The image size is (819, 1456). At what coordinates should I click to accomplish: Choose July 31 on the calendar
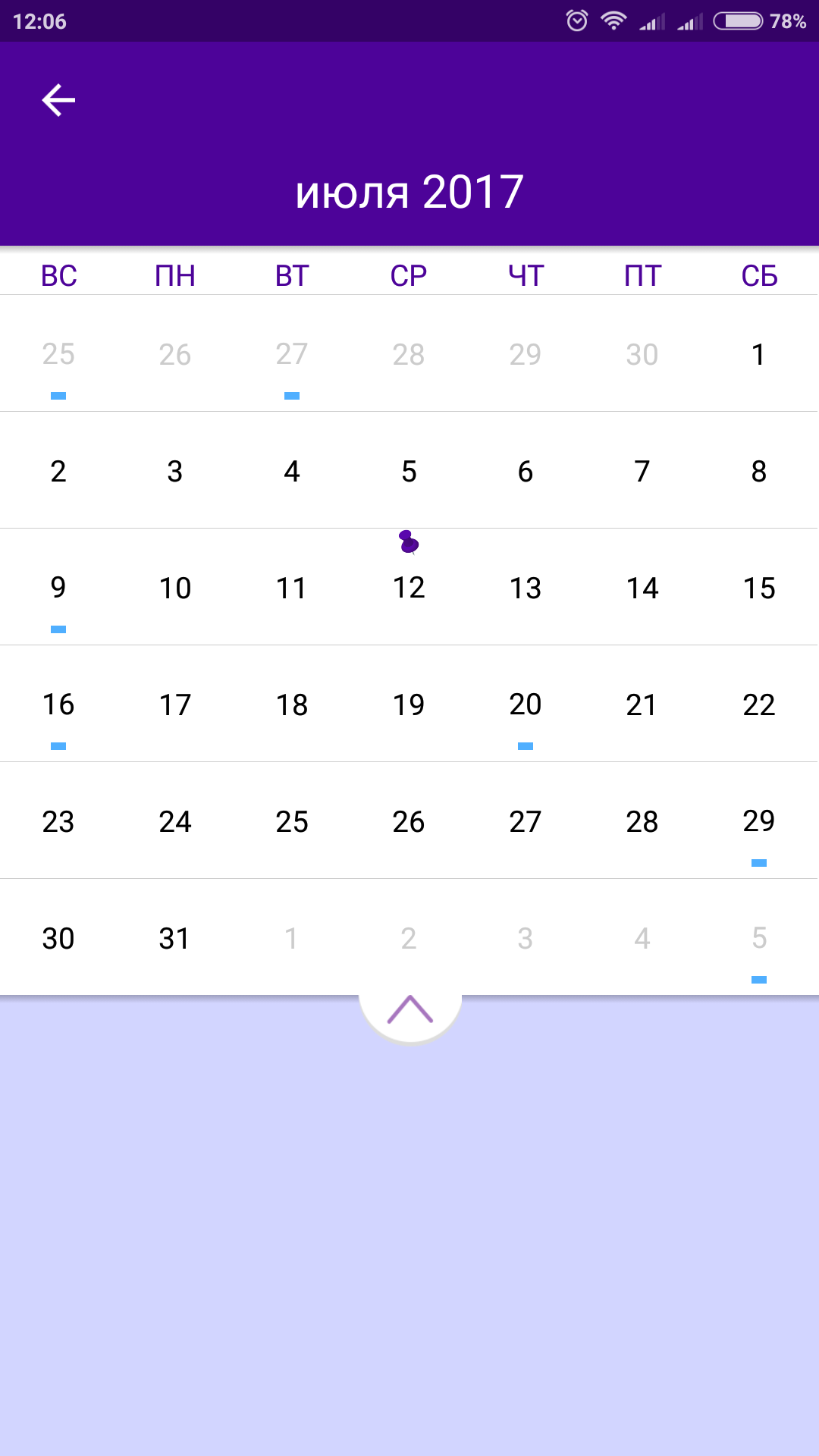coord(175,939)
